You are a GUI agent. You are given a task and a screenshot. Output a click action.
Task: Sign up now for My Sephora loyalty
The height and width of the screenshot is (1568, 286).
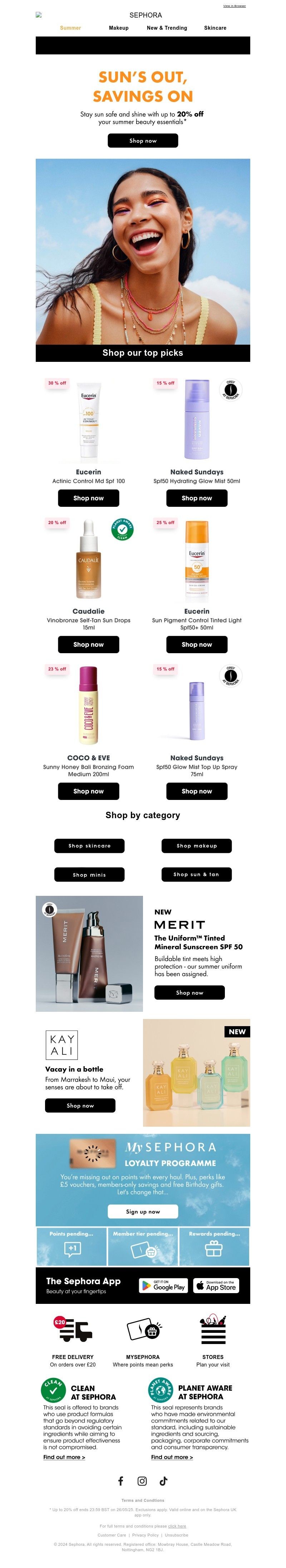coord(142,1211)
